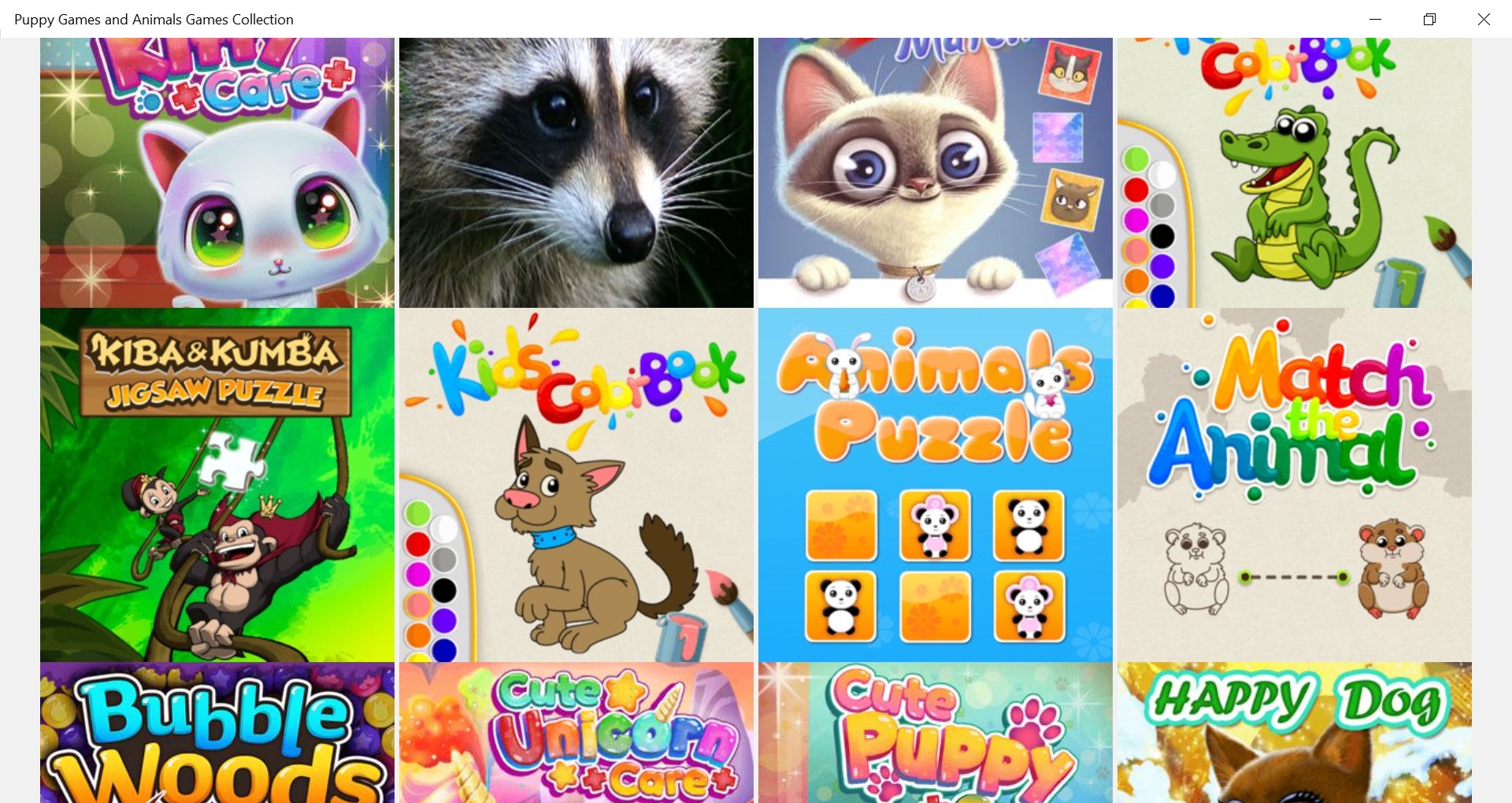This screenshot has height=803, width=1512.
Task: Open the raccoon photo game tile
Action: pos(576,173)
